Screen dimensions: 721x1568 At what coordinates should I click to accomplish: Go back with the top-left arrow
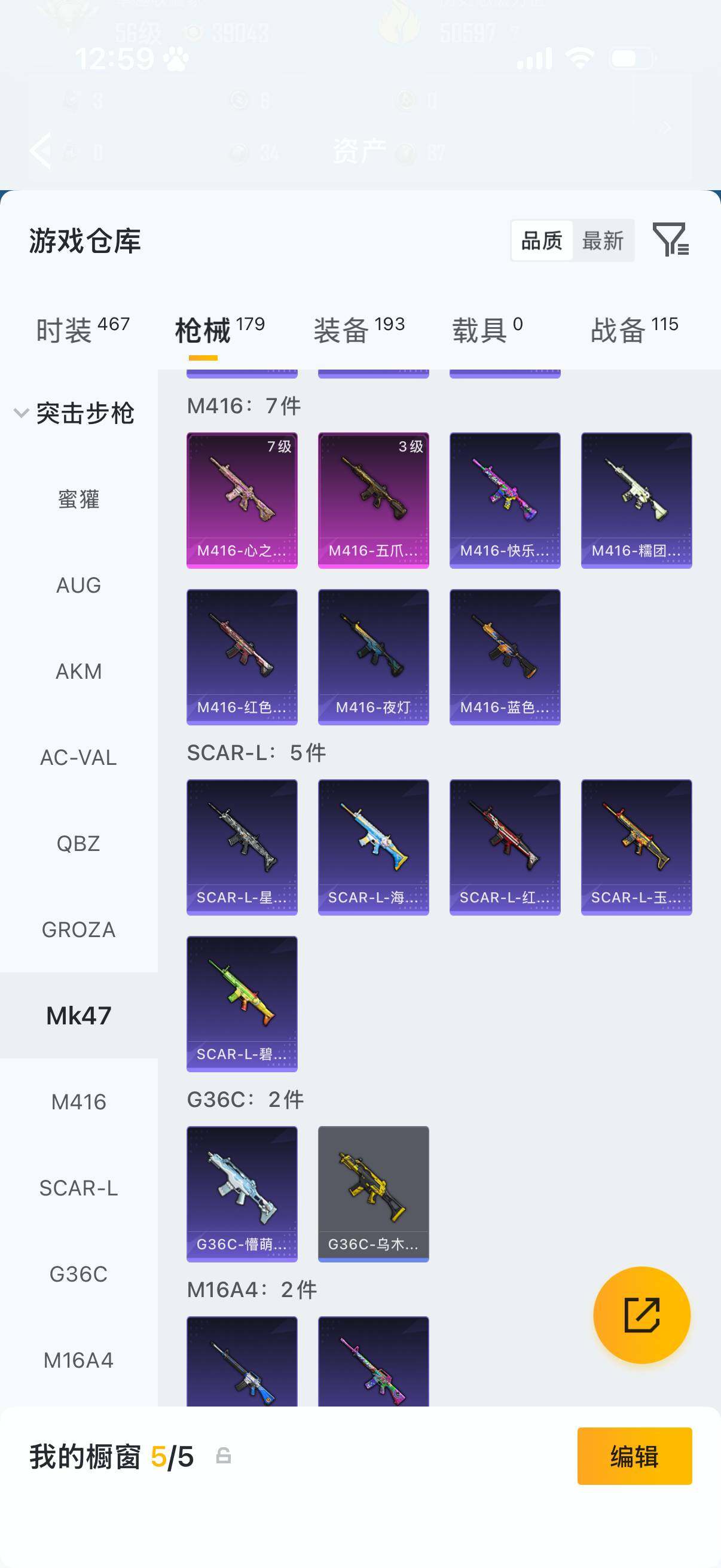point(41,150)
